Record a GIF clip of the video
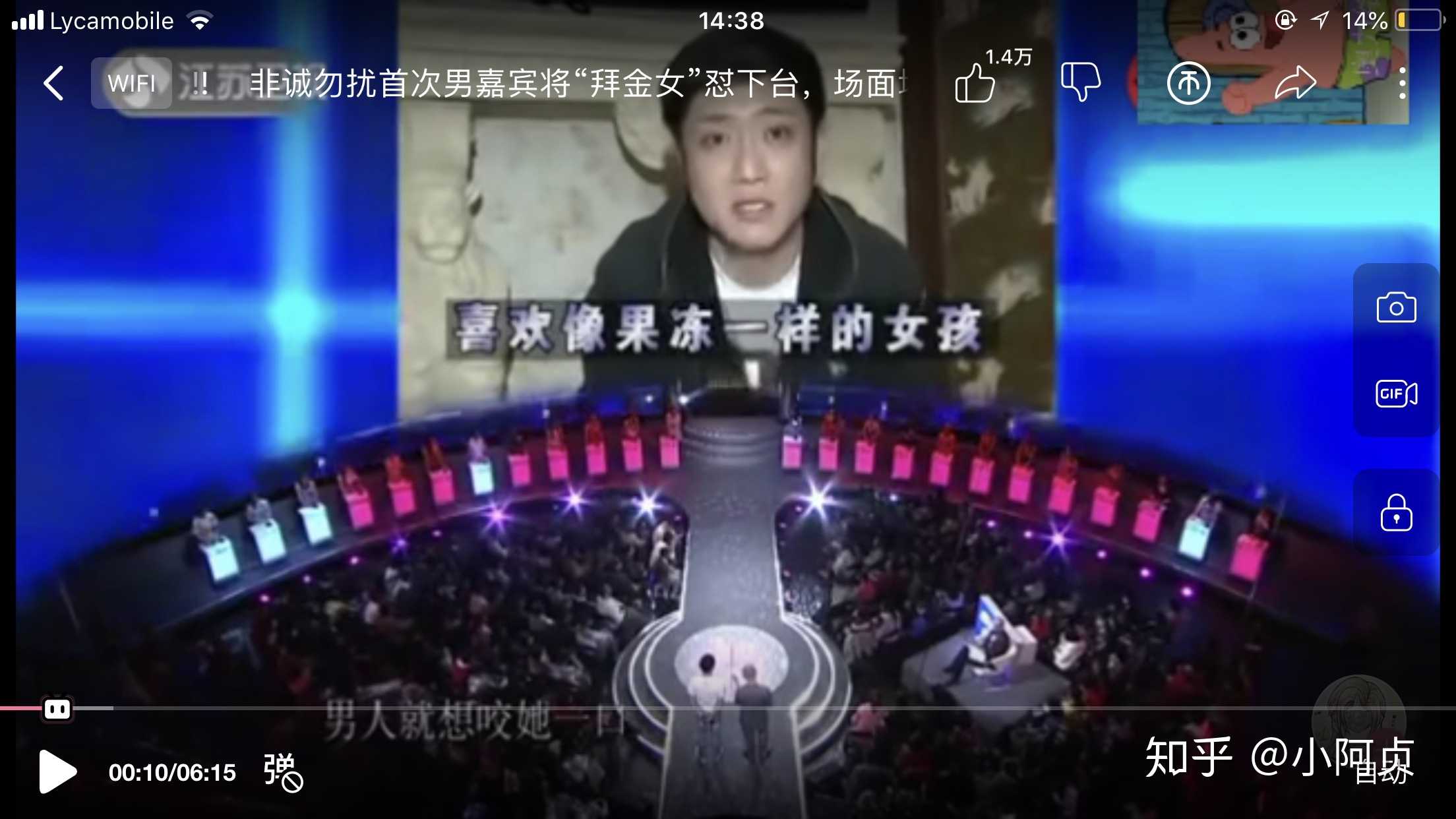1456x819 pixels. [x=1396, y=394]
